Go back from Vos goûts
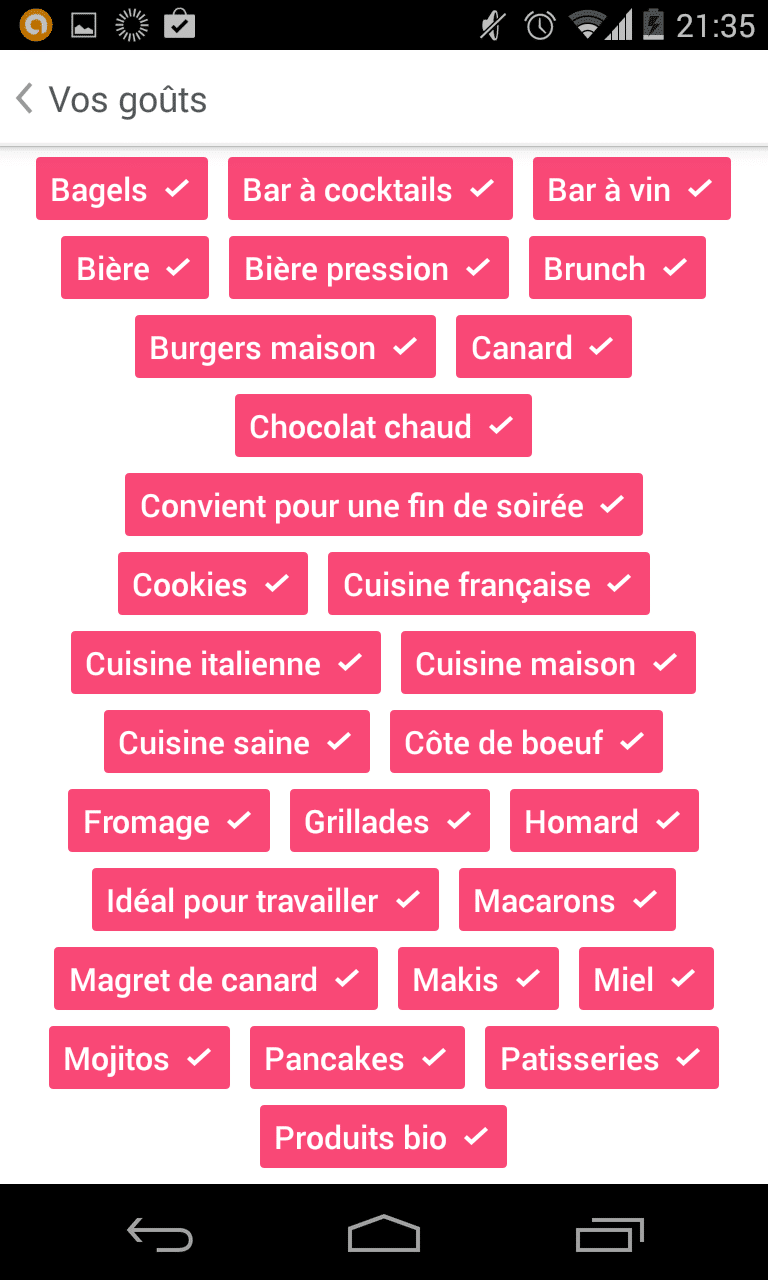 tap(25, 99)
